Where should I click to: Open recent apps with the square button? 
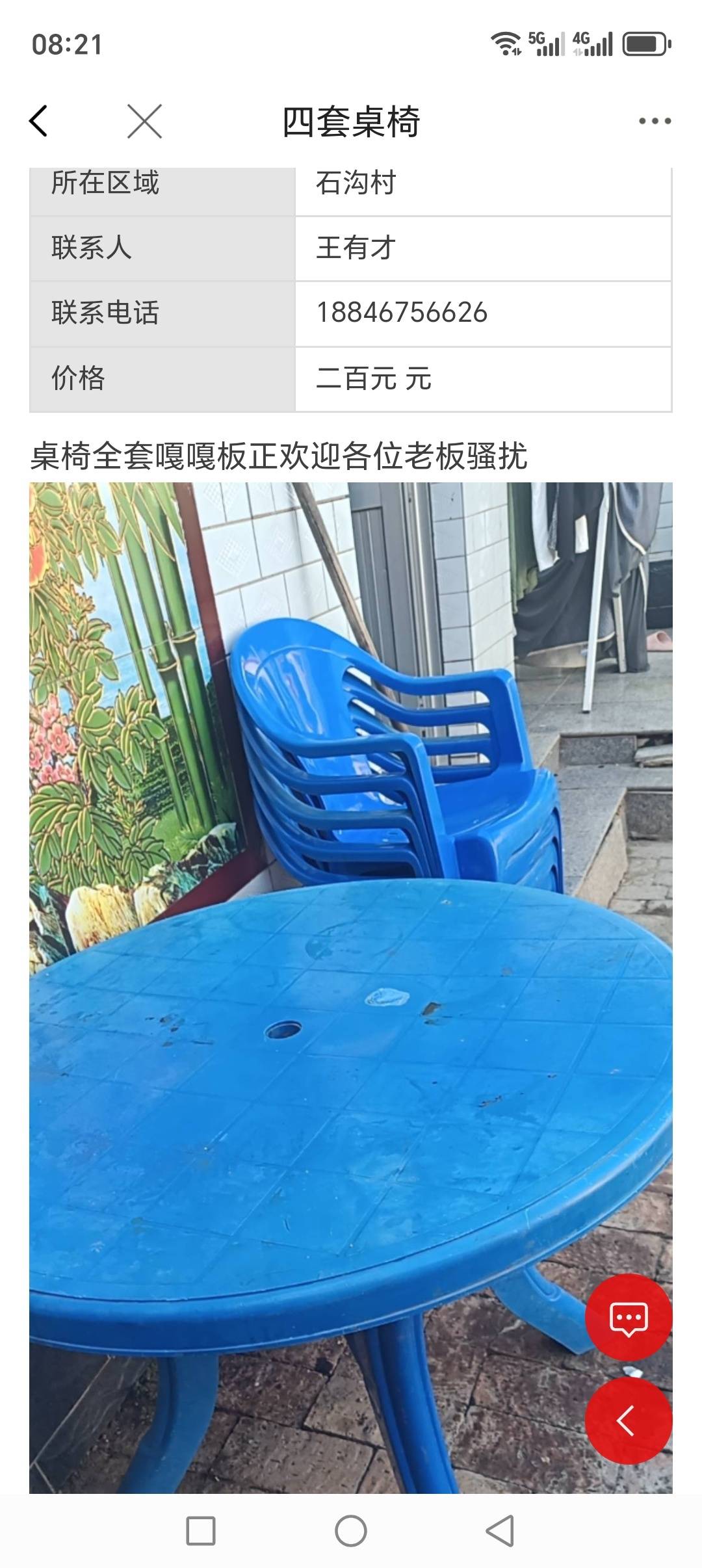pos(201,1530)
